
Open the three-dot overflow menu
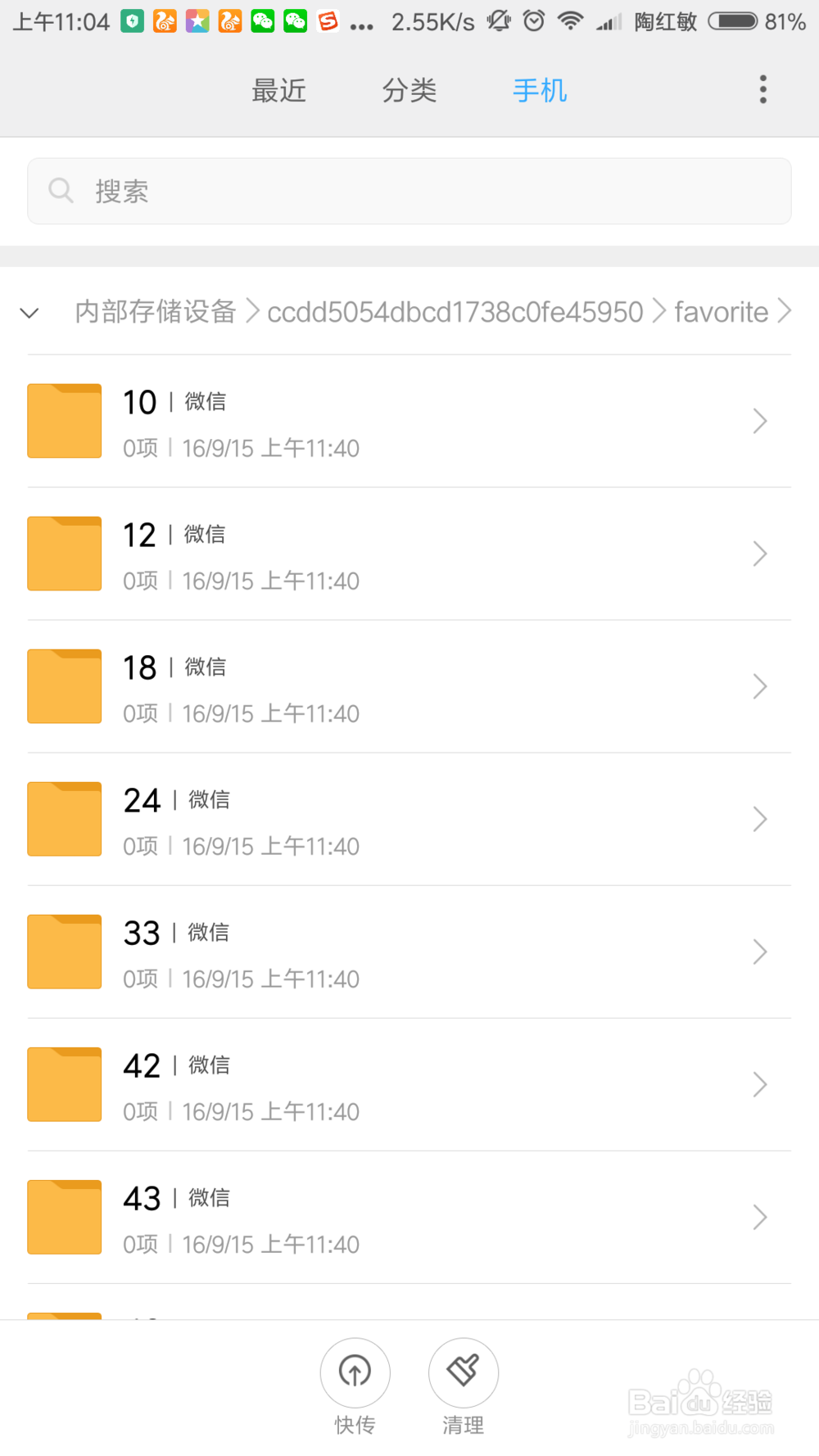pos(762,88)
